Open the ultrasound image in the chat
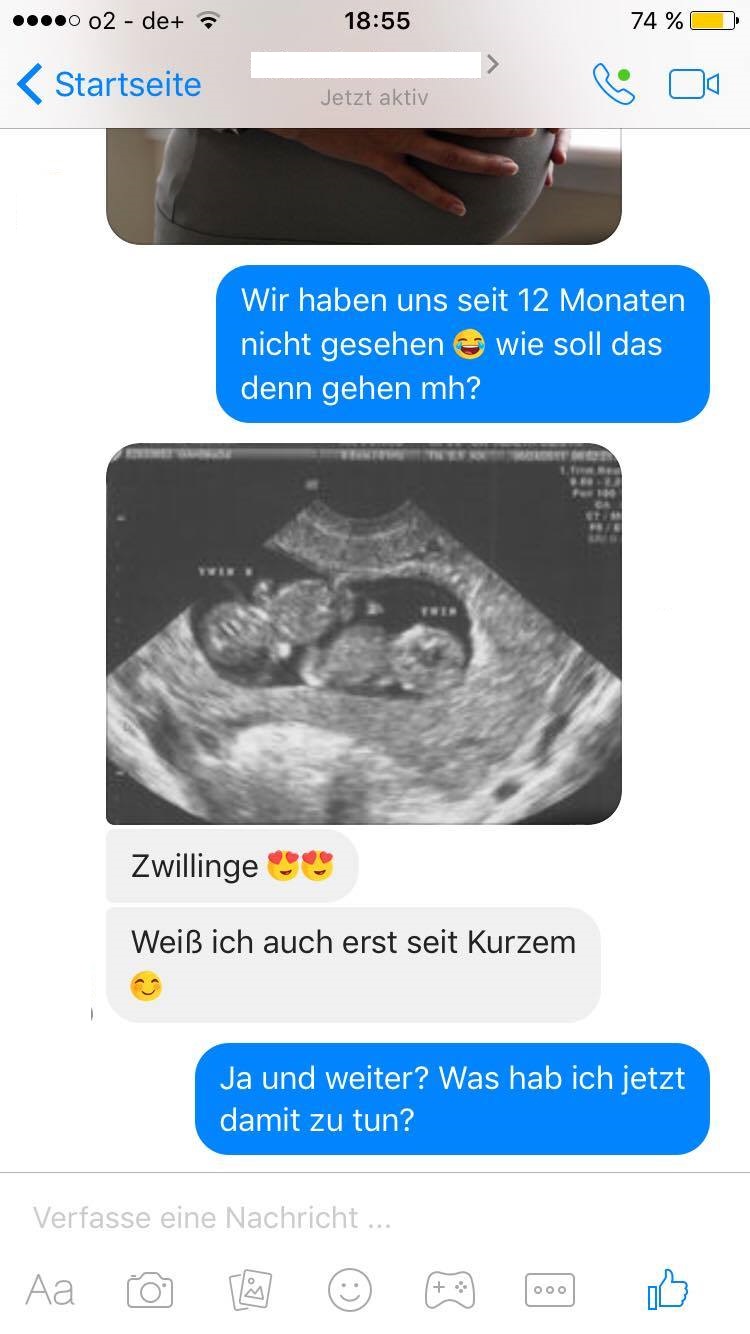The height and width of the screenshot is (1334, 750). (x=364, y=634)
